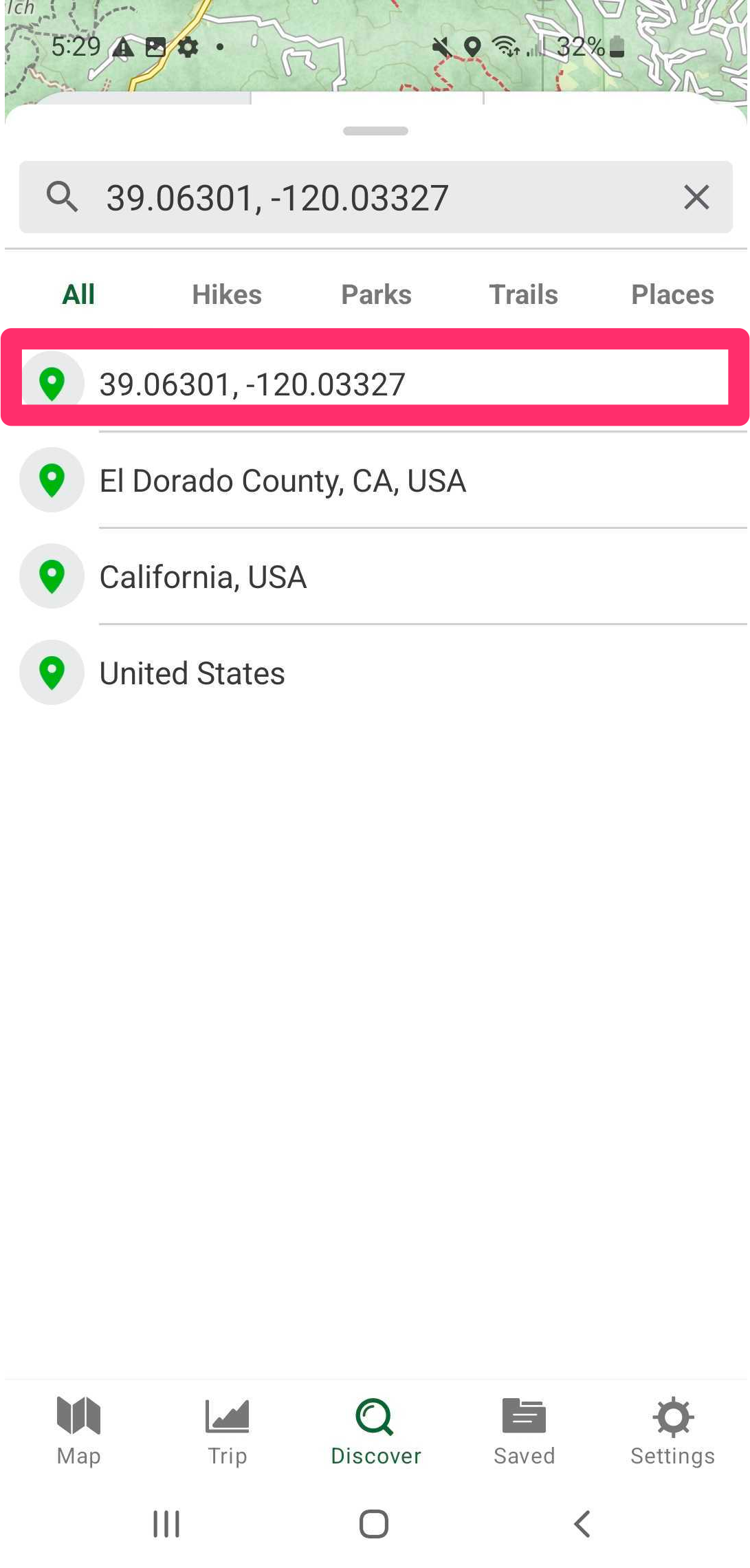Tap the drag handle on the search sheet
This screenshot has width=750, height=1568.
coord(375,131)
